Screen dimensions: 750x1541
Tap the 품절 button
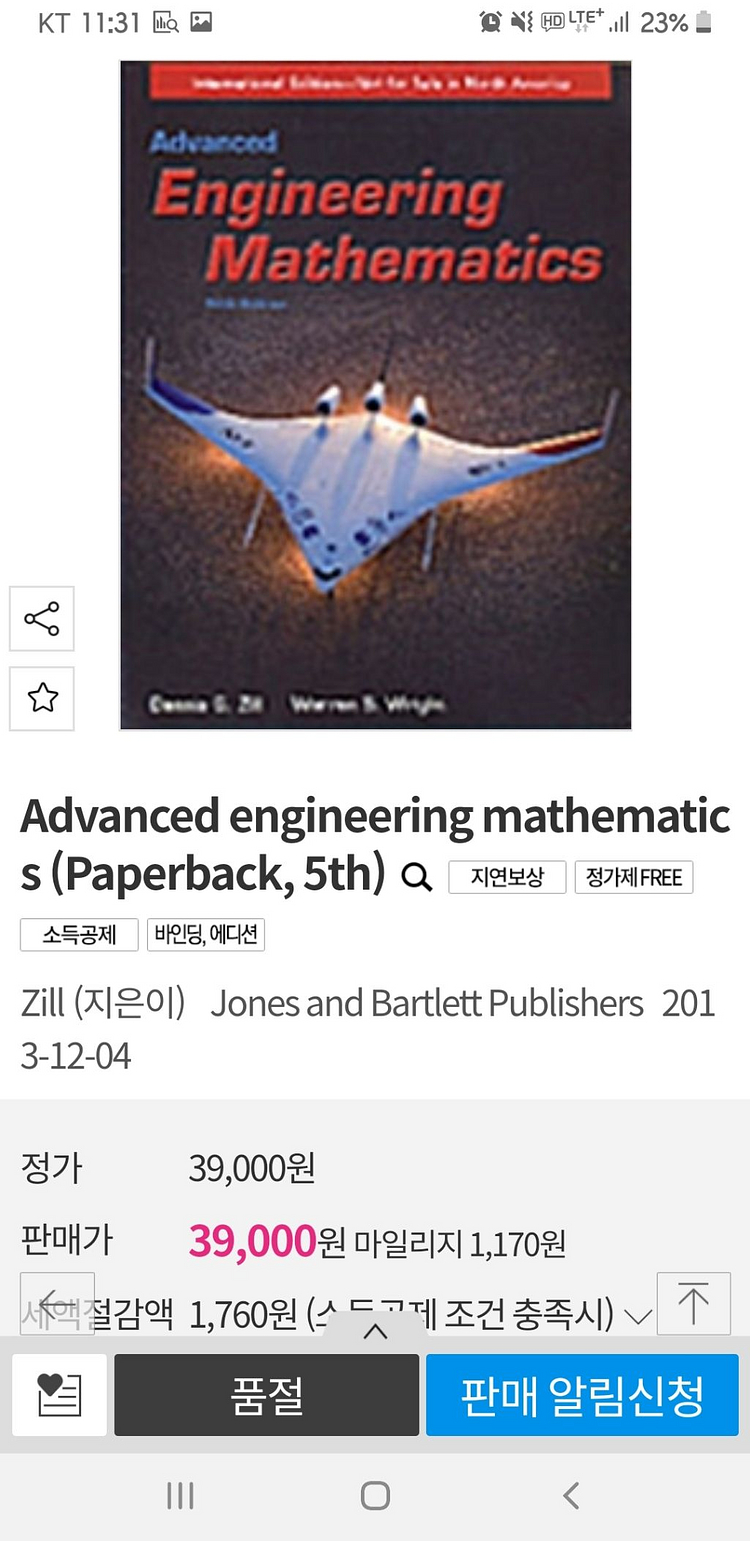click(266, 1395)
